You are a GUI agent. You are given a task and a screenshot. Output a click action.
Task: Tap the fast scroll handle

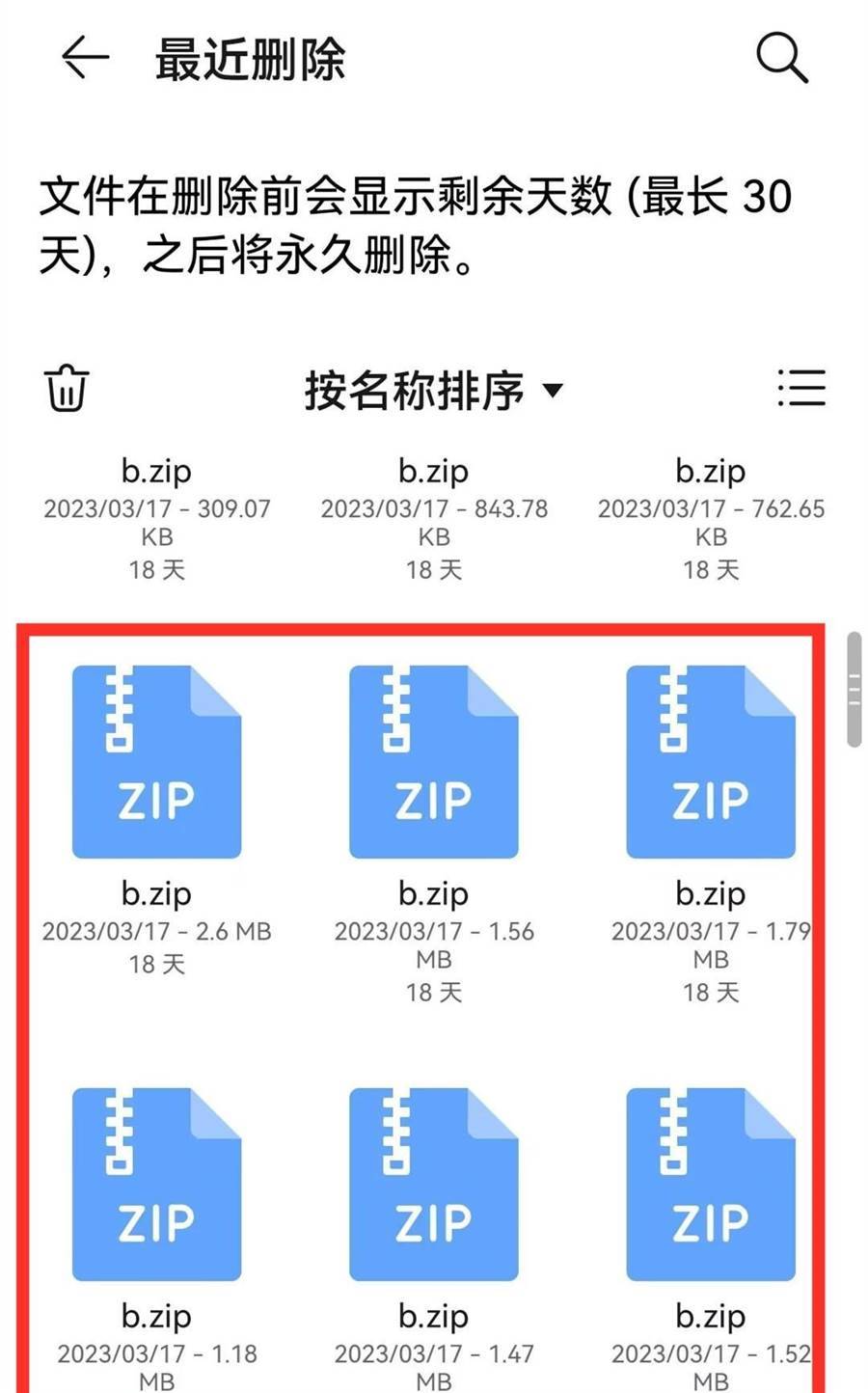pos(854,690)
